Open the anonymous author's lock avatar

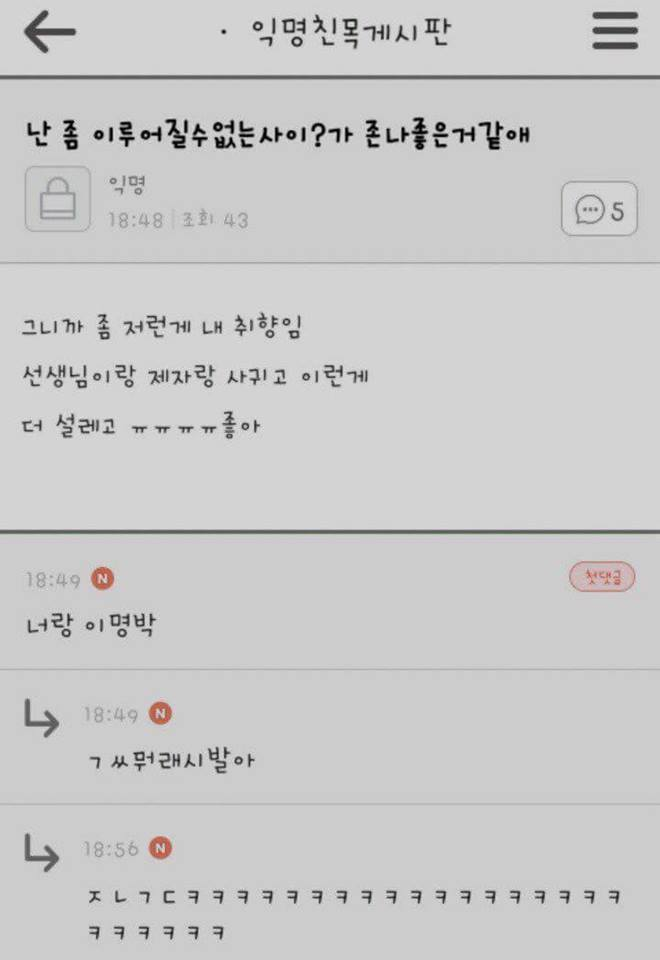(58, 199)
